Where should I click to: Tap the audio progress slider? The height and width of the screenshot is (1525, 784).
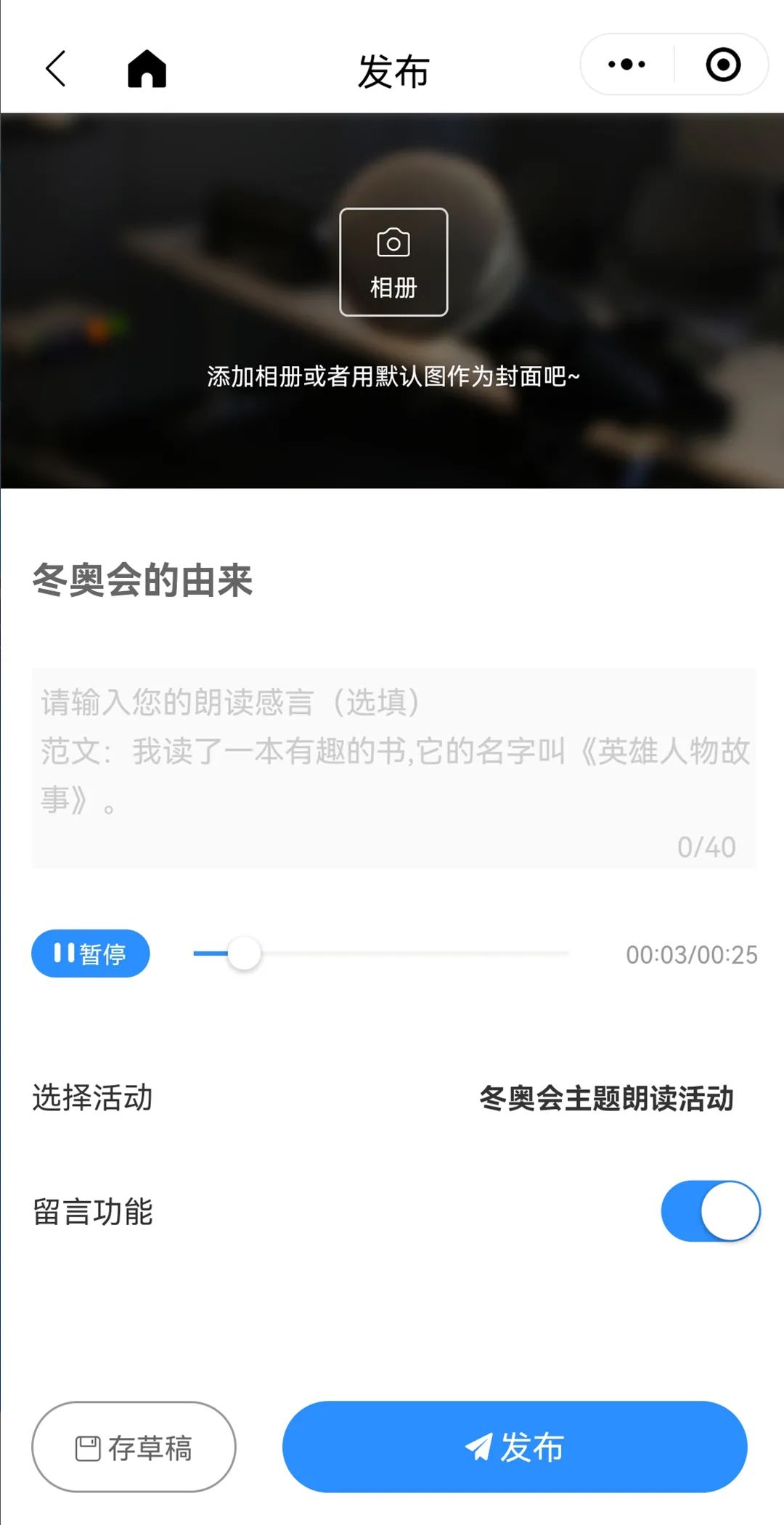(x=381, y=953)
